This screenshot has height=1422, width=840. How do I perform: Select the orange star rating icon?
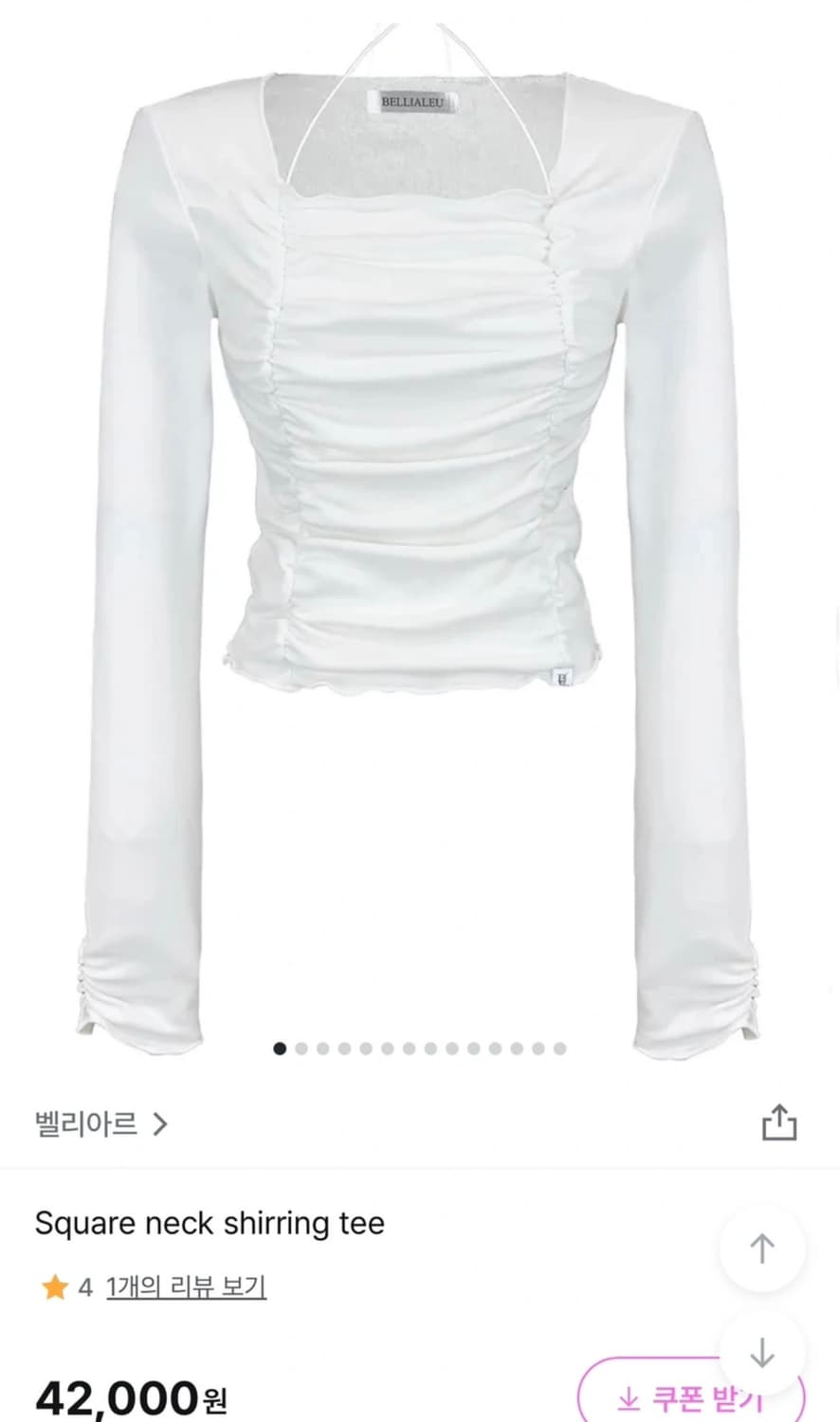[54, 1286]
